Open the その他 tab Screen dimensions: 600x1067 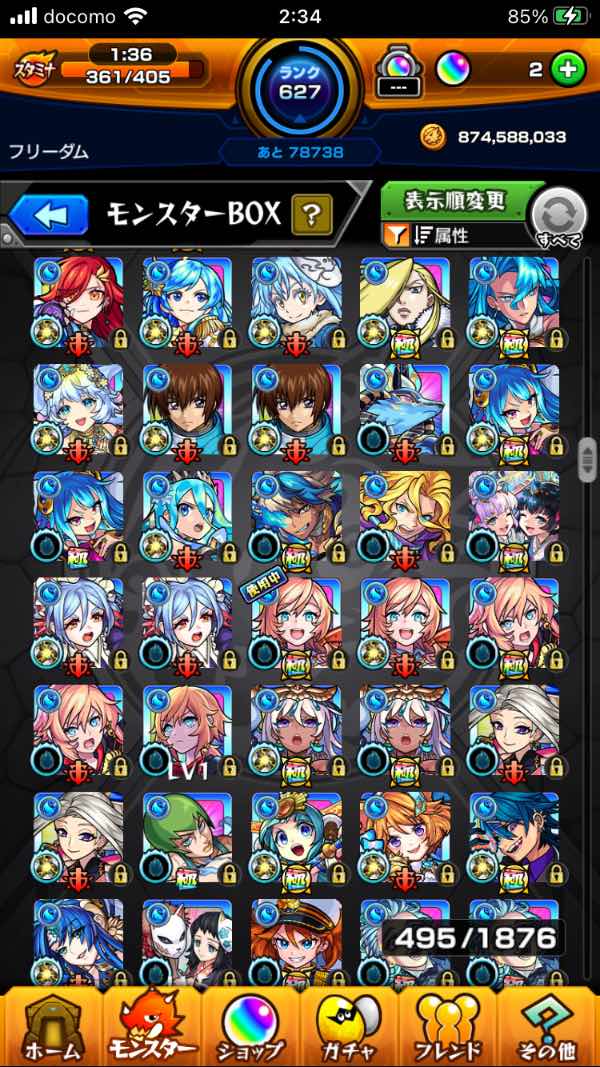(x=548, y=1025)
